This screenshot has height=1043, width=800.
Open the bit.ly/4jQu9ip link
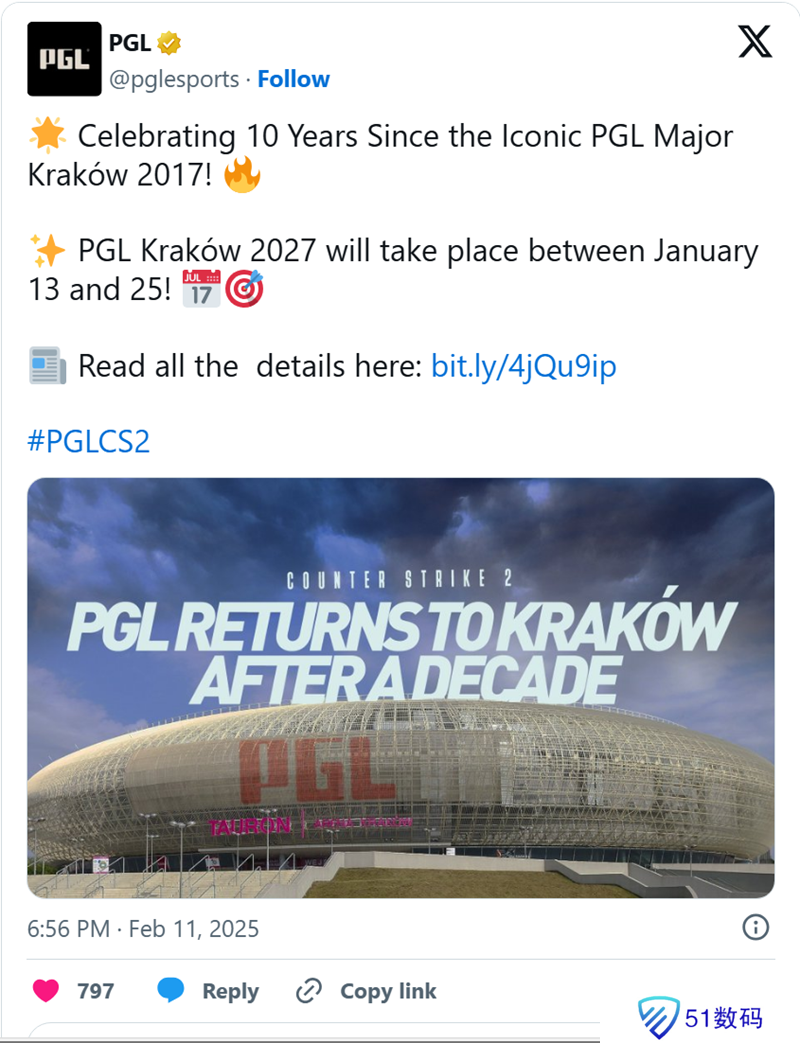coord(523,367)
